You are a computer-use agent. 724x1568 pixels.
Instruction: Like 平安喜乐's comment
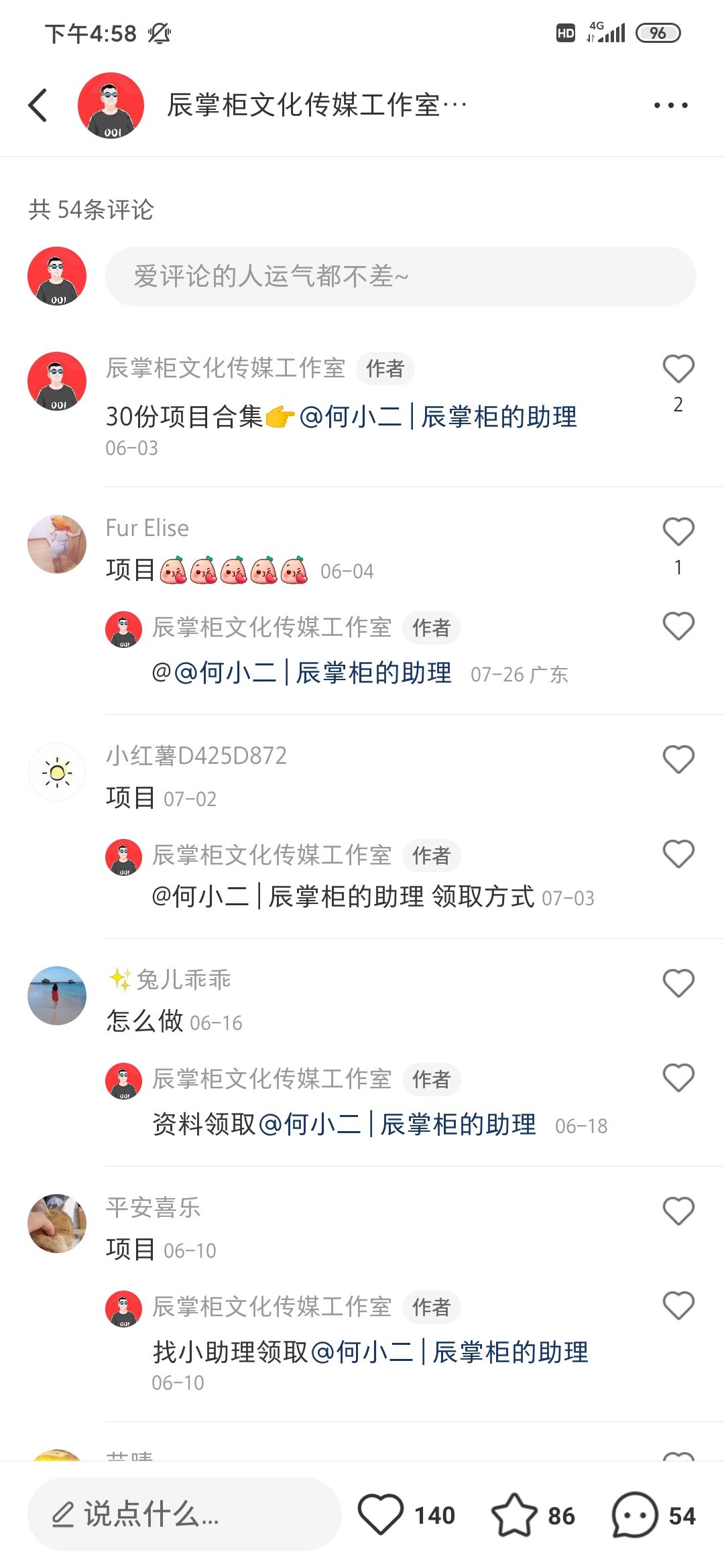point(678,1212)
